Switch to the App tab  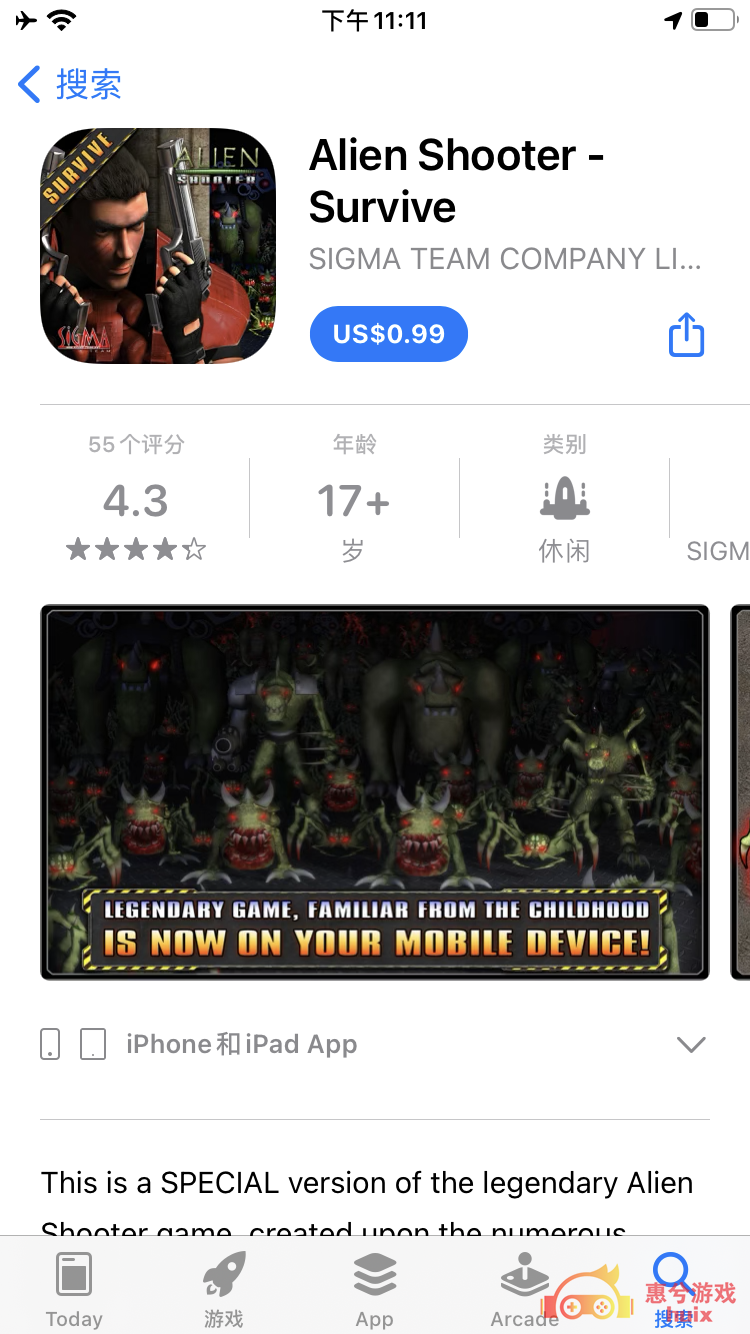tap(375, 1289)
